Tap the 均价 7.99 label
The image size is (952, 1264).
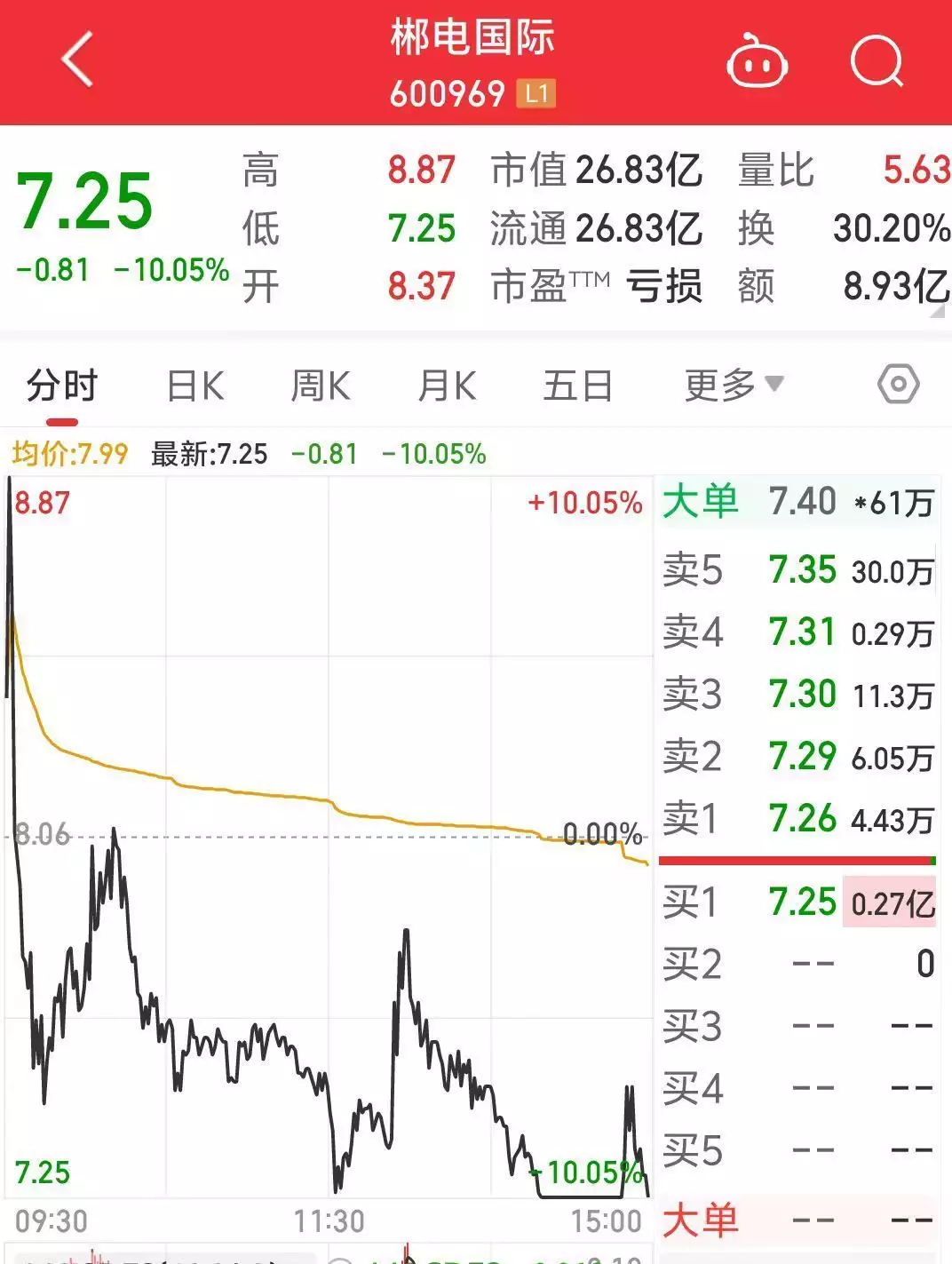coord(67,453)
